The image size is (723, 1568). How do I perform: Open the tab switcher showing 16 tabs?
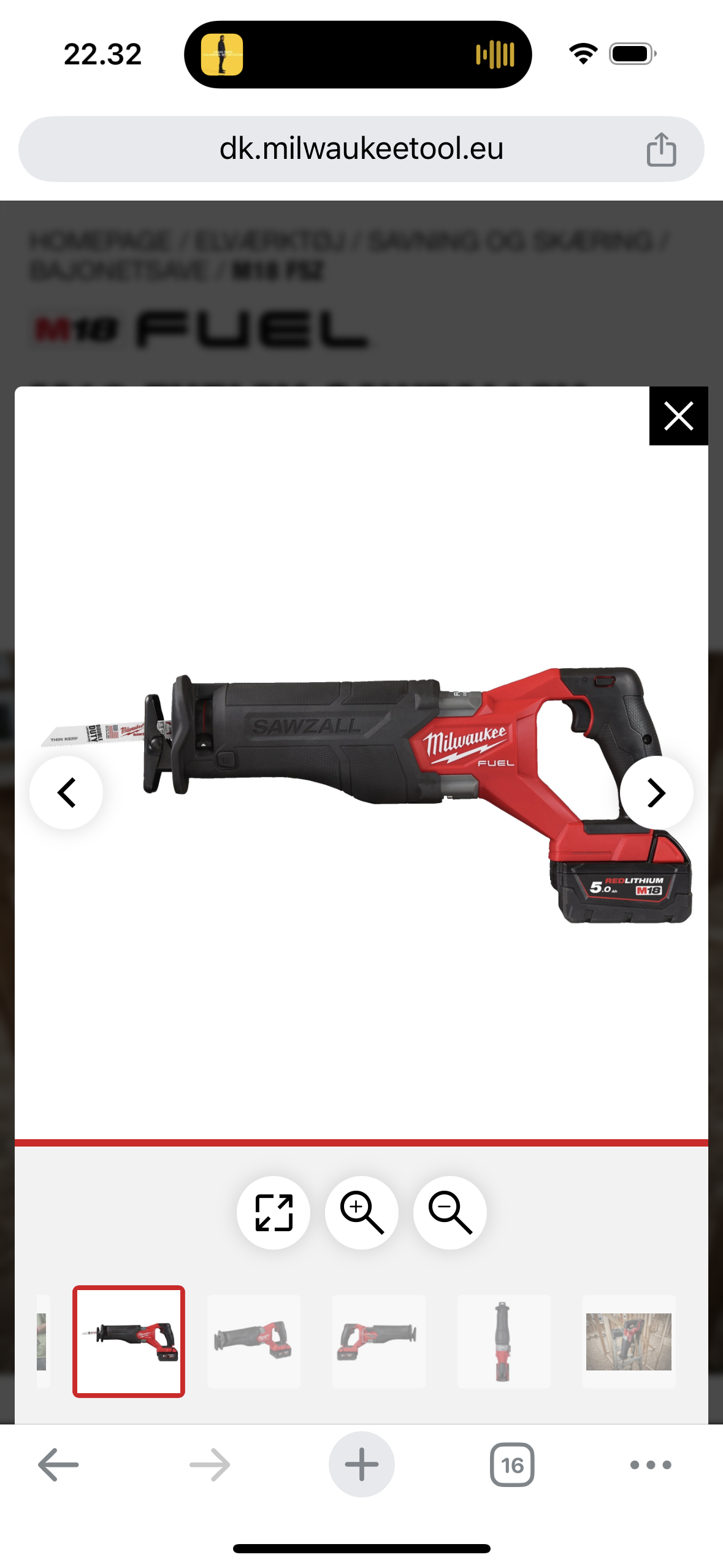pyautogui.click(x=512, y=1464)
